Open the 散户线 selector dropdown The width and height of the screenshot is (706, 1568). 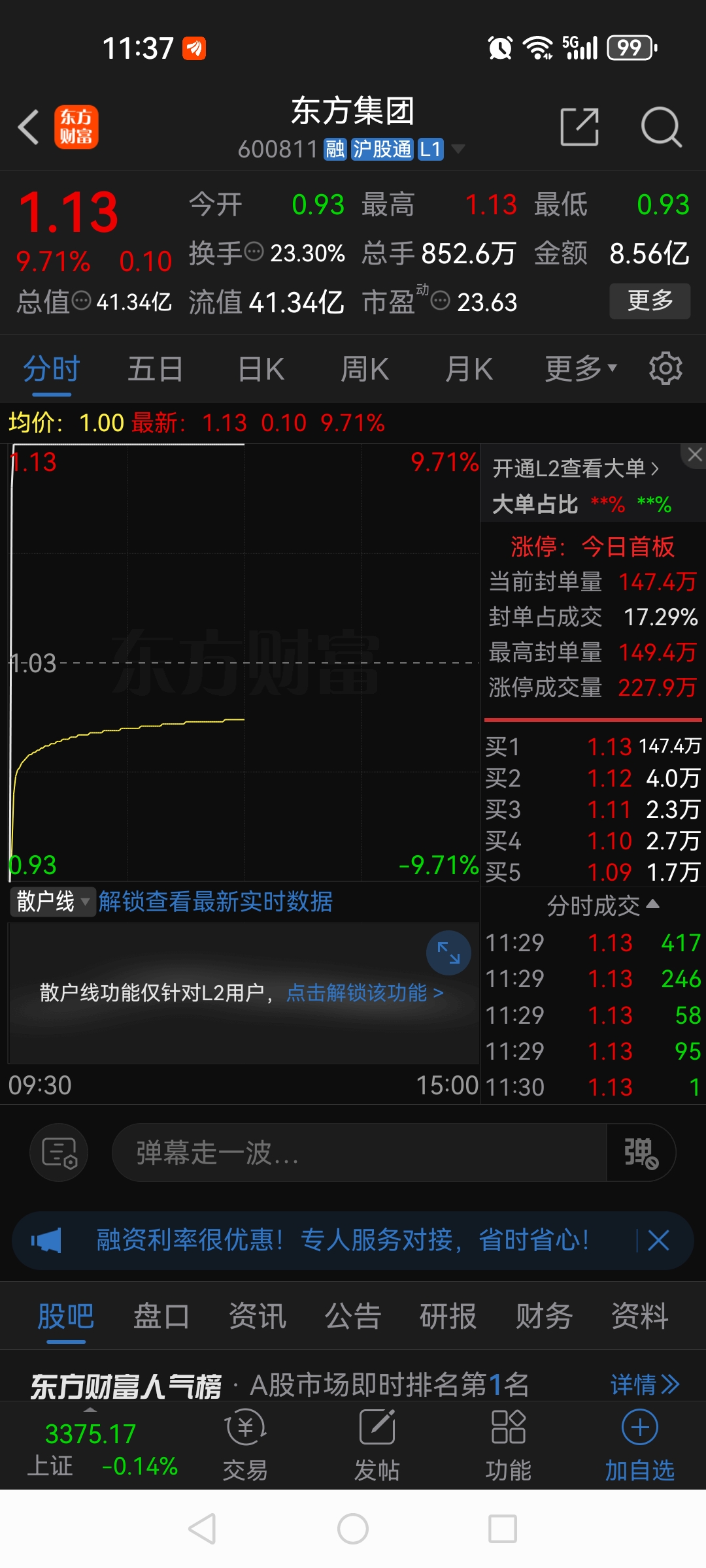tap(52, 902)
